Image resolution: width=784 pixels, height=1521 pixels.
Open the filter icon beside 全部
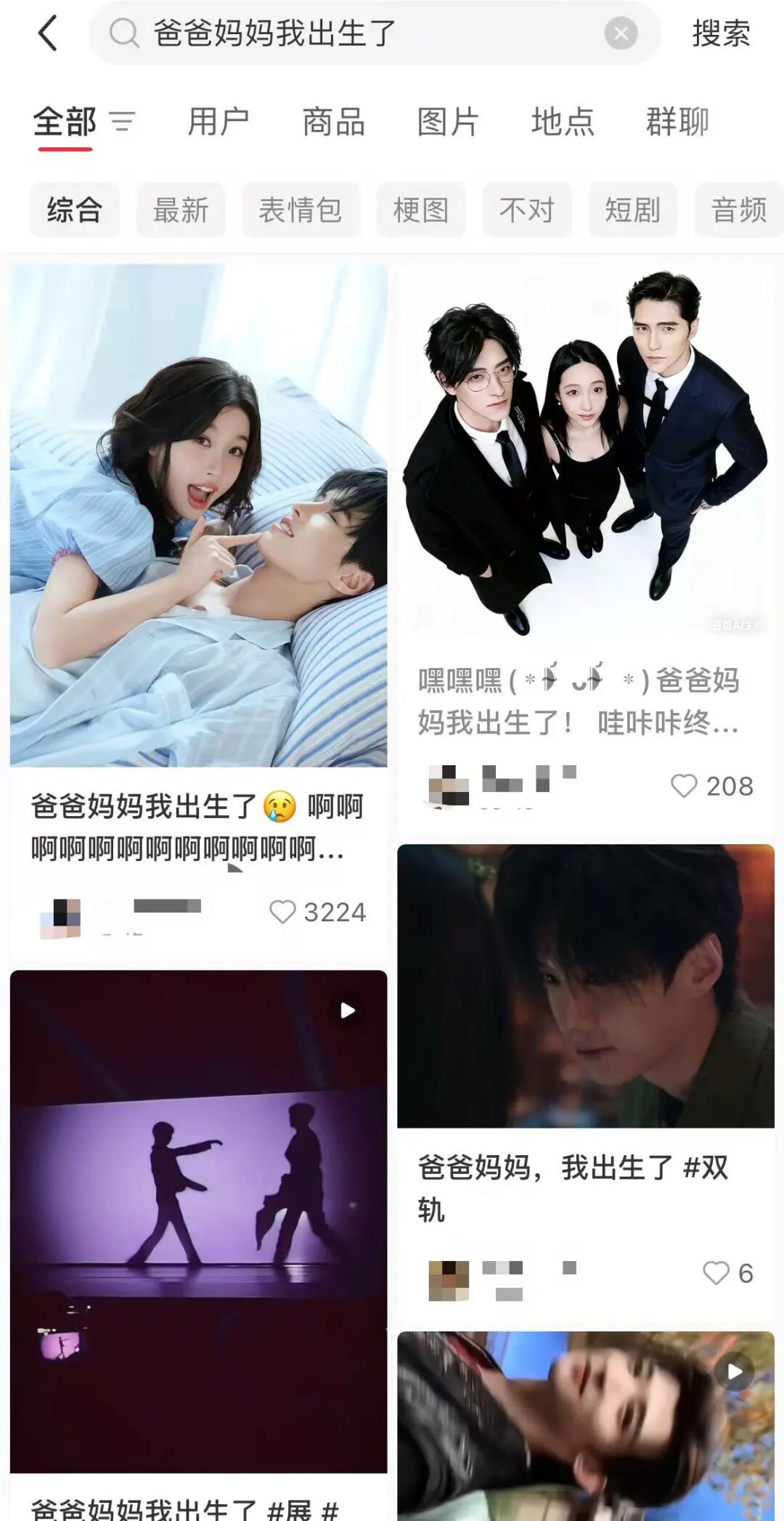click(122, 121)
